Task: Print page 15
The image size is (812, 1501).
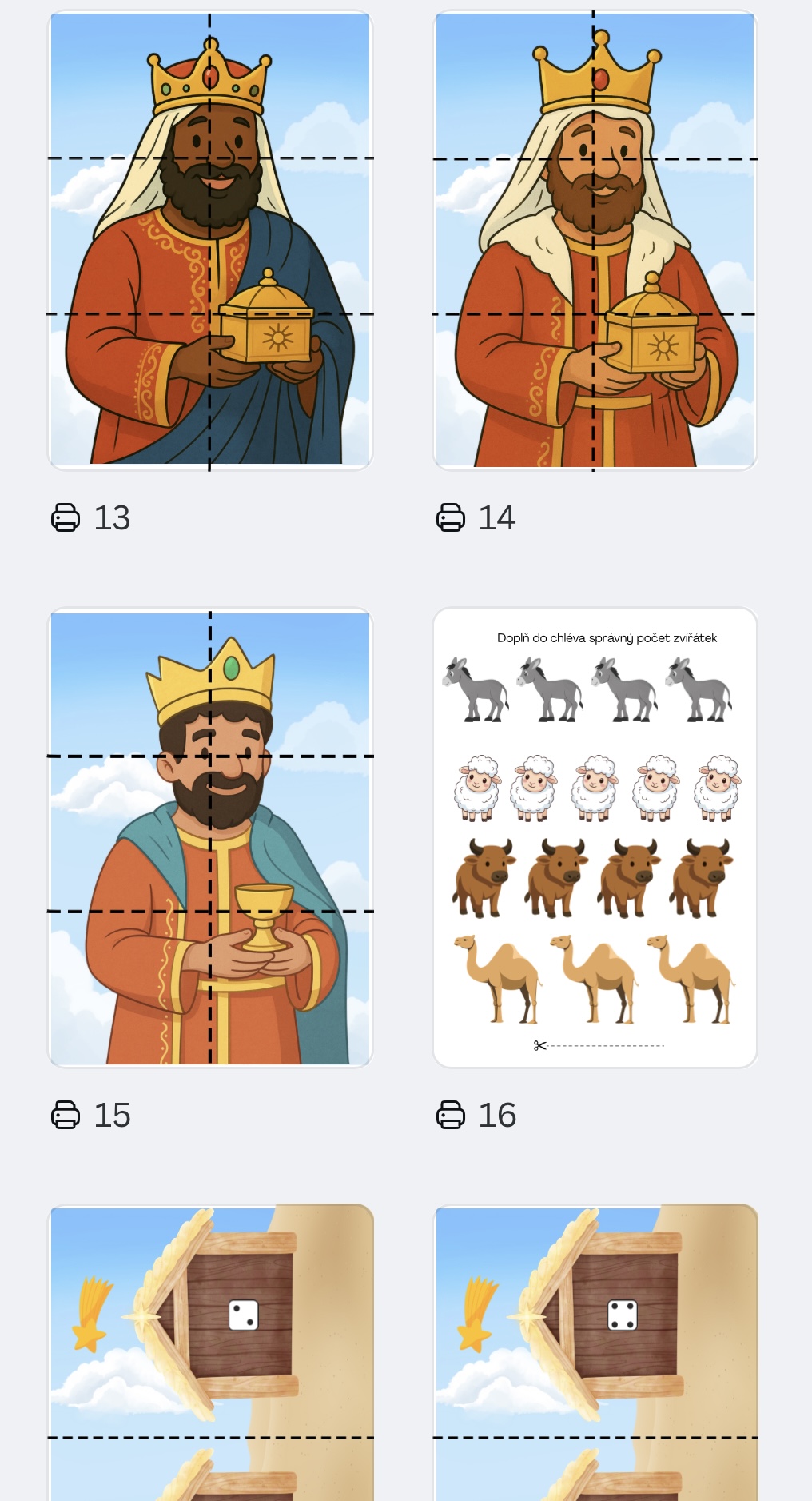Action: pyautogui.click(x=66, y=1115)
